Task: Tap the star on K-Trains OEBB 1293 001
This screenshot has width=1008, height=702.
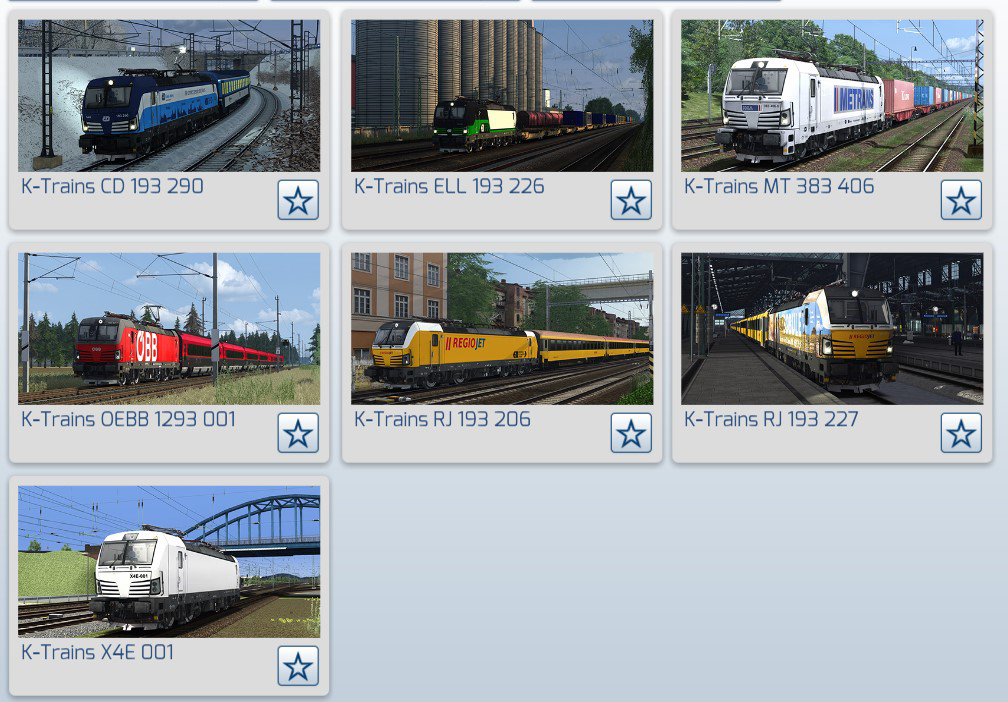Action: pyautogui.click(x=298, y=433)
